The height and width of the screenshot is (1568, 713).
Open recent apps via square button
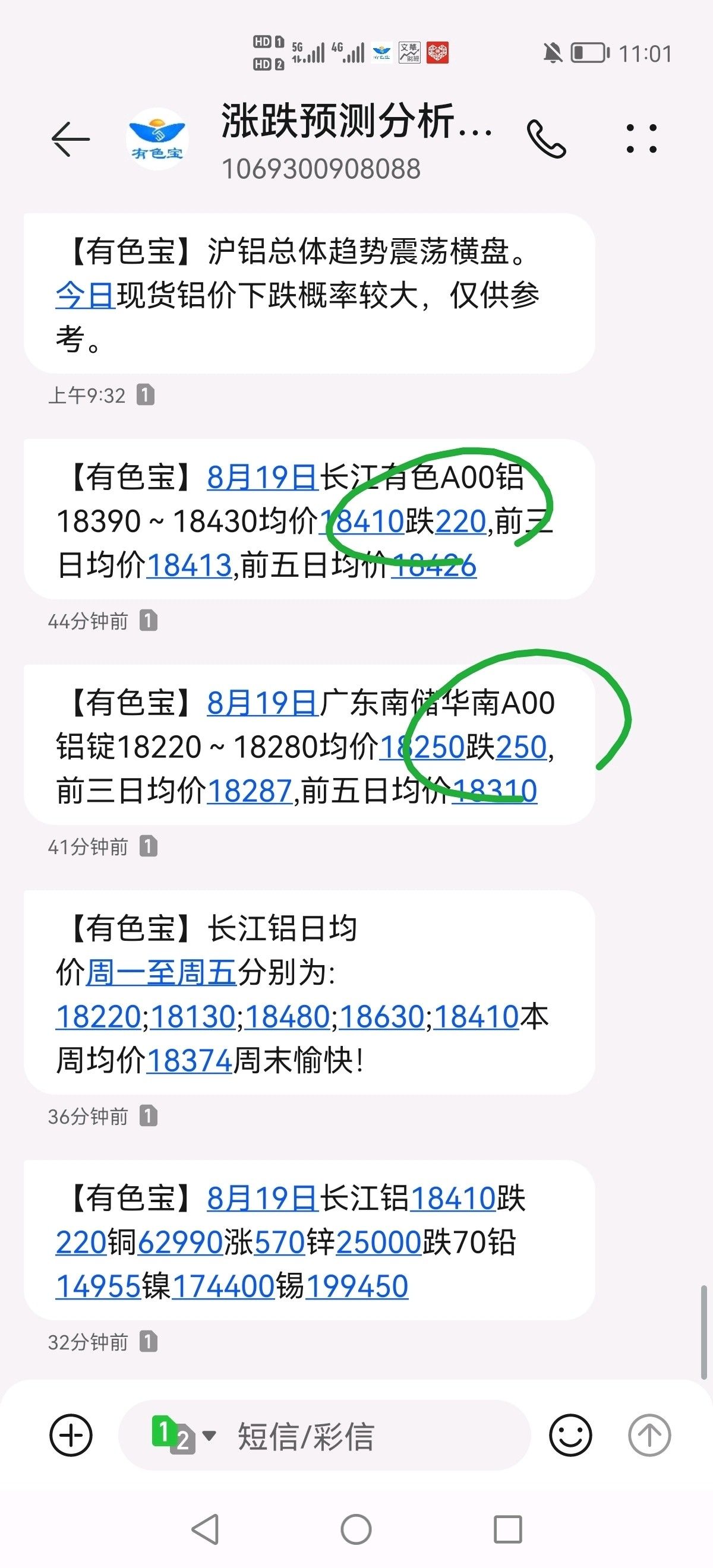pos(508,1529)
